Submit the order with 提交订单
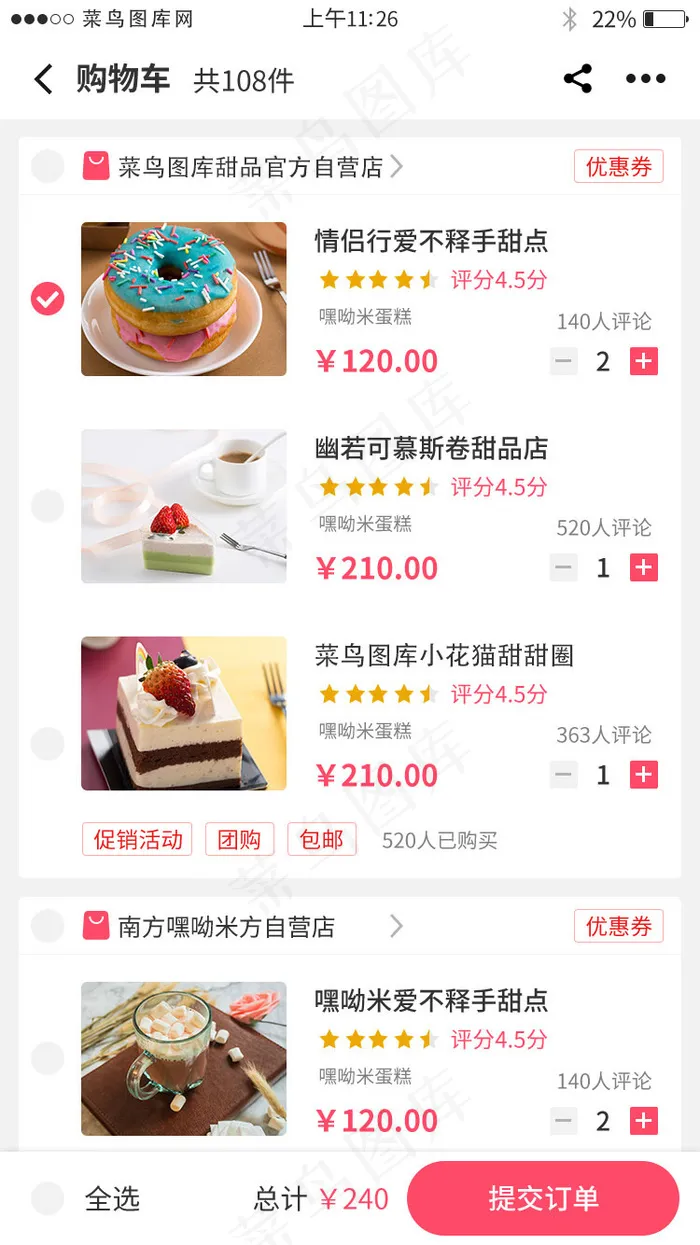Viewport: 700px width, 1245px height. 543,1198
